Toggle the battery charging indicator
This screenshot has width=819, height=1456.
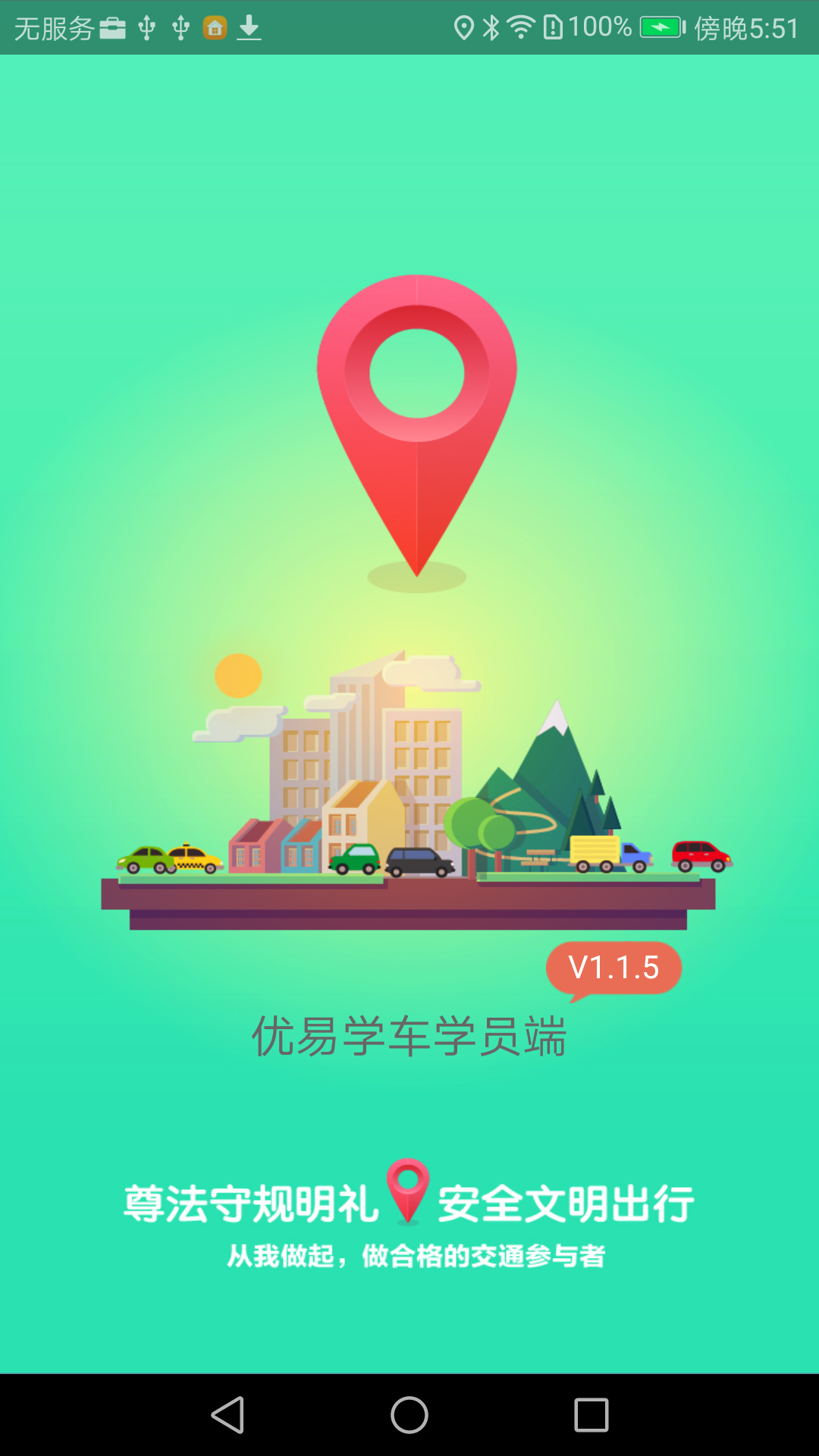tap(659, 27)
